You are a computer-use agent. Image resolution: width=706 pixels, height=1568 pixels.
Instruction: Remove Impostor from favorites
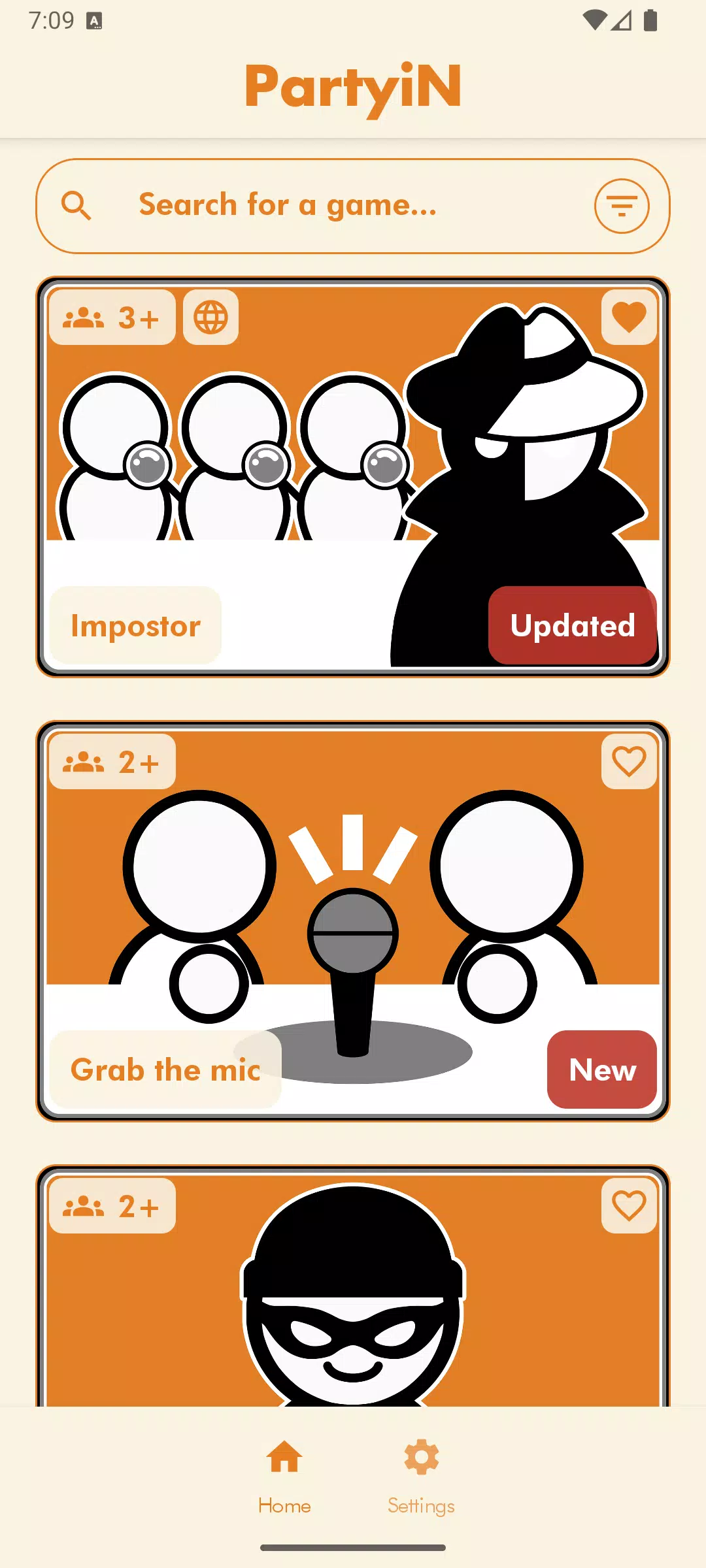coord(629,318)
